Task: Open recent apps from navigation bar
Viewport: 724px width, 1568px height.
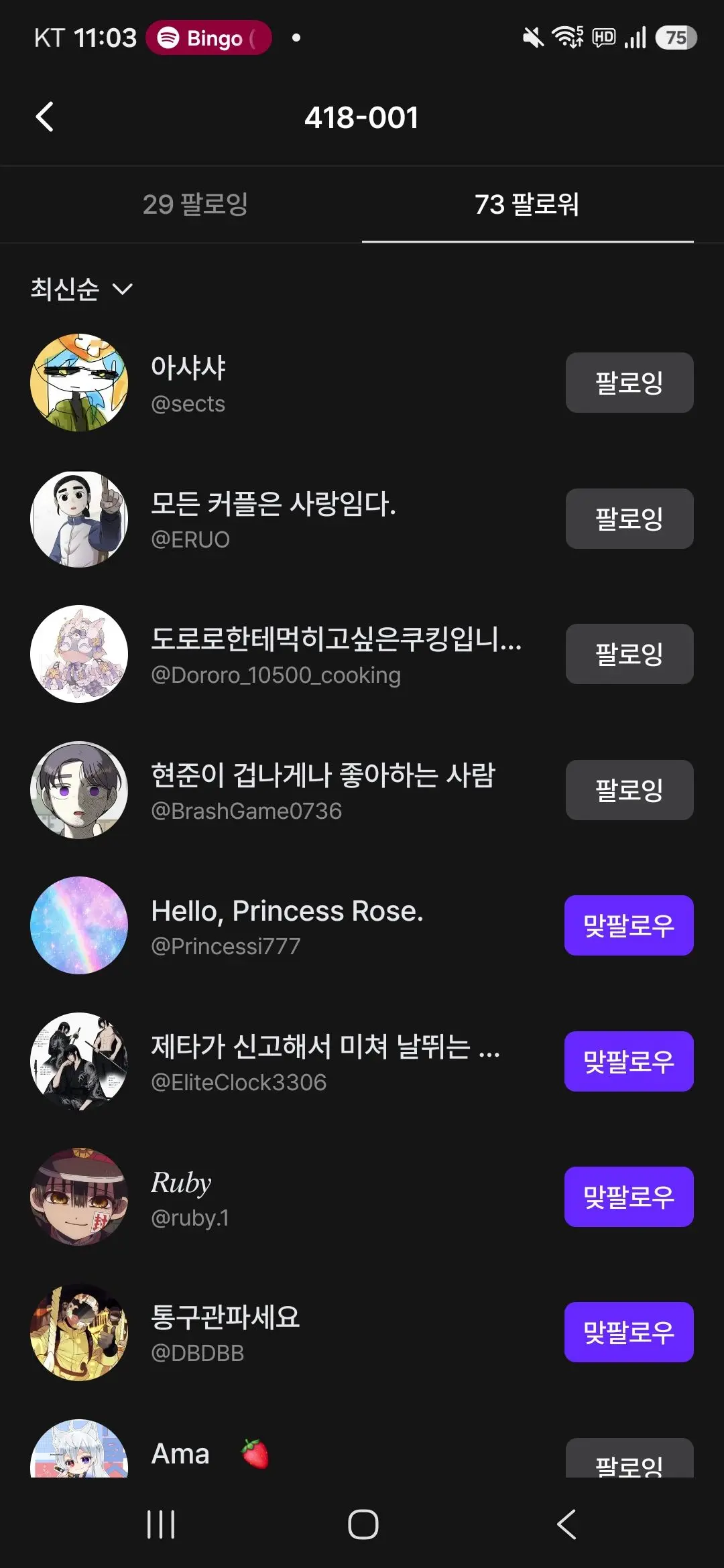Action: coord(161,1524)
